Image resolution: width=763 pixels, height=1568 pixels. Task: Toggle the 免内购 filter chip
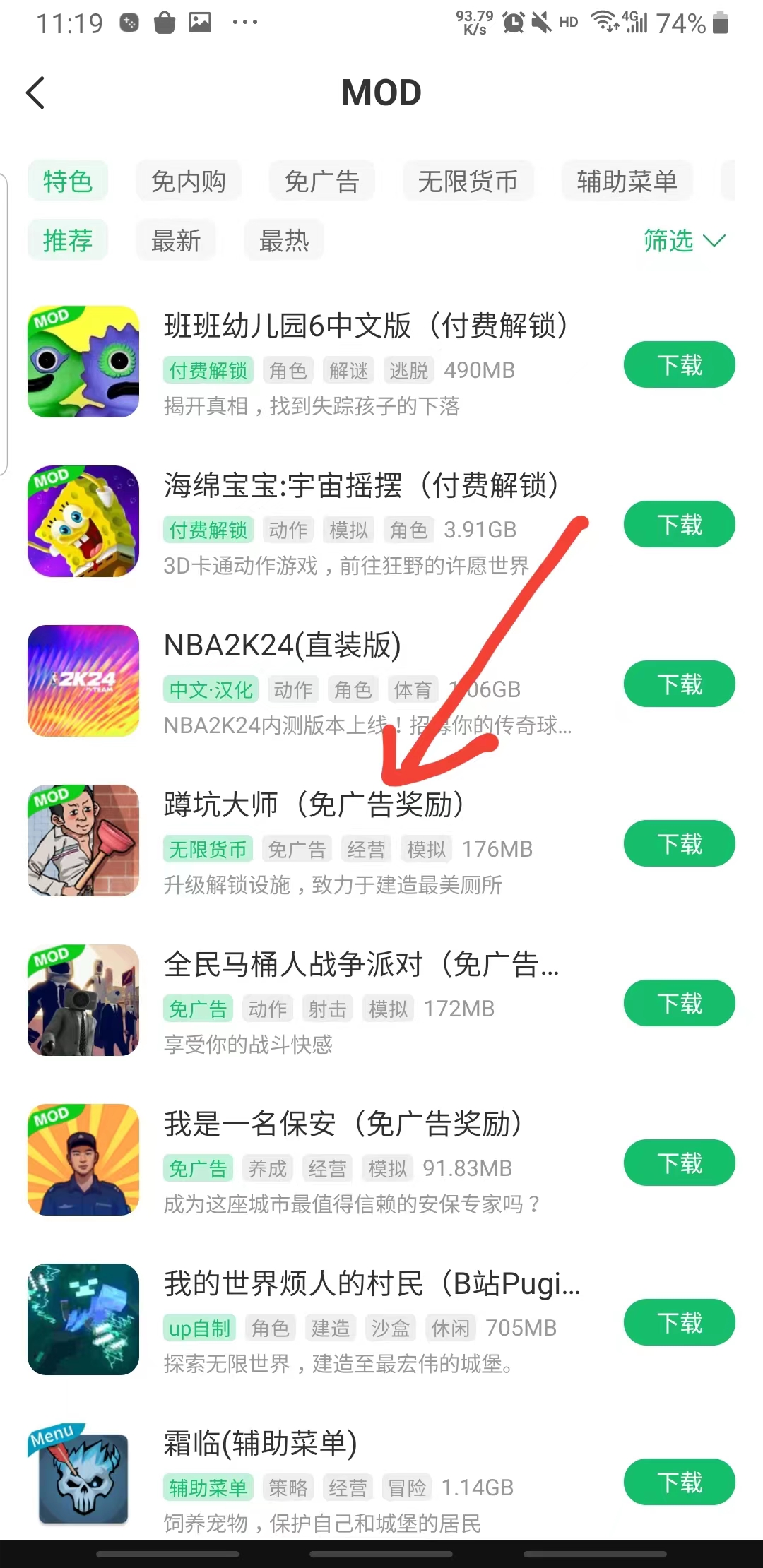189,182
